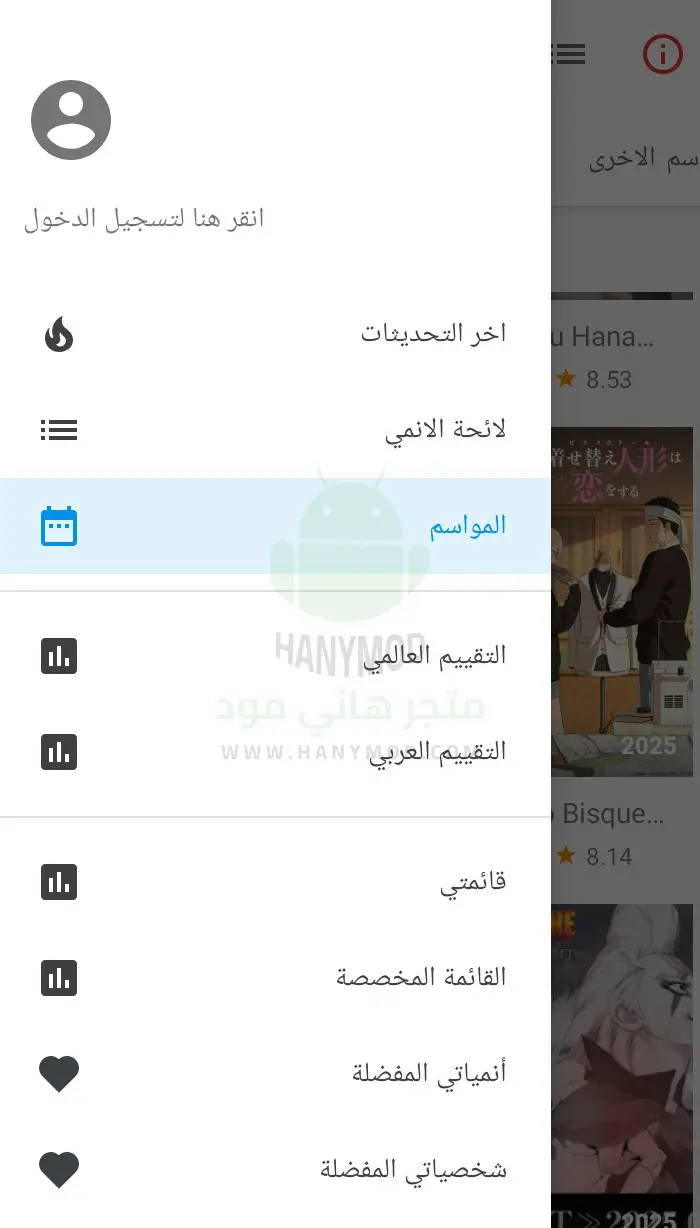Tap the red info icon

point(662,54)
